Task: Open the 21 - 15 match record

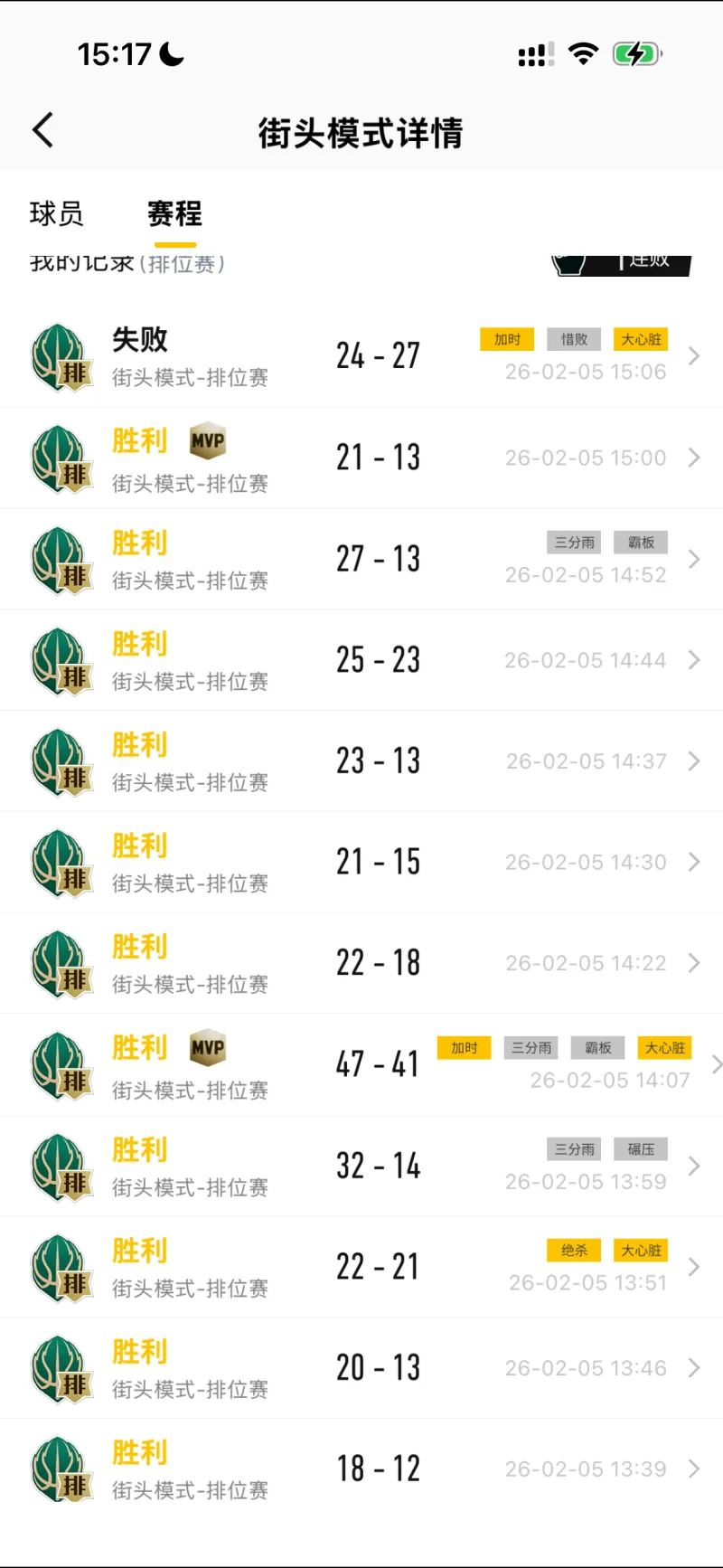Action: tap(361, 863)
